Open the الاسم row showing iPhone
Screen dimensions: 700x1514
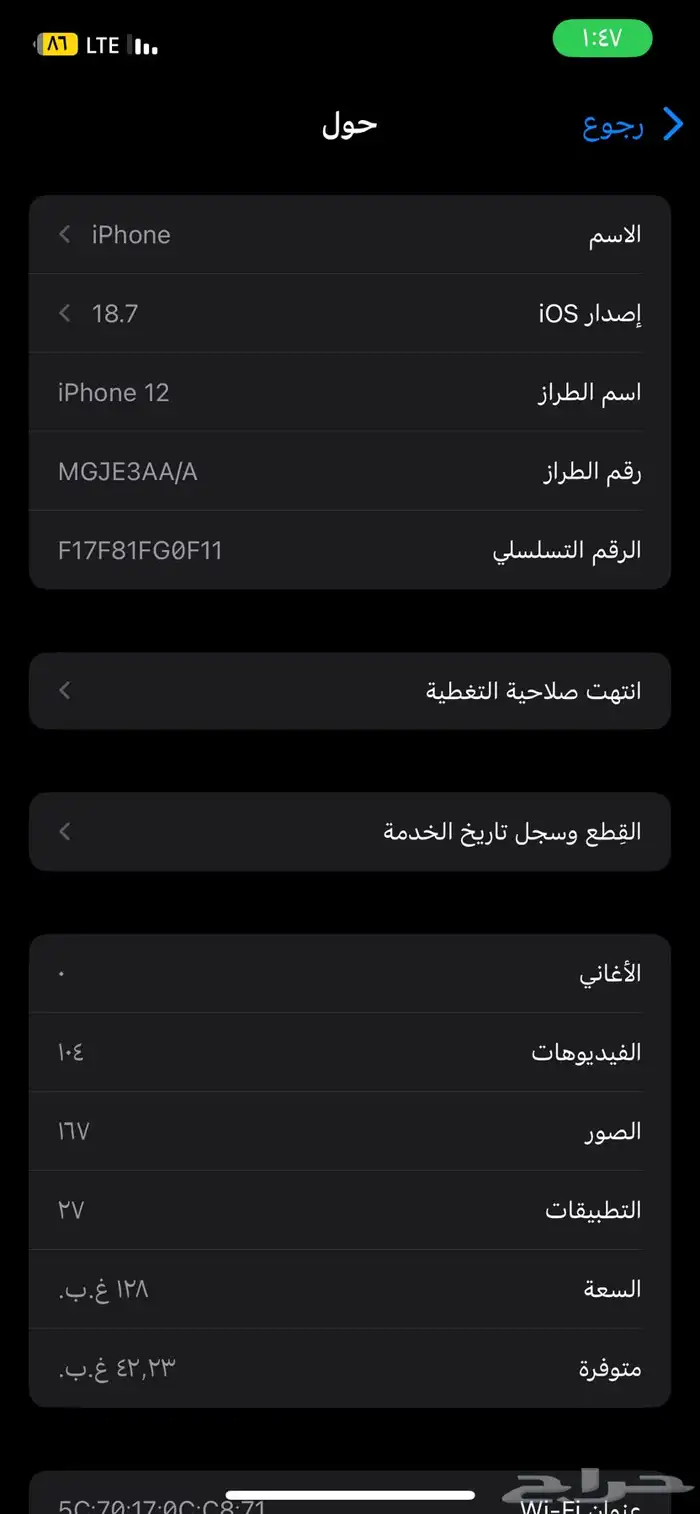(x=350, y=235)
